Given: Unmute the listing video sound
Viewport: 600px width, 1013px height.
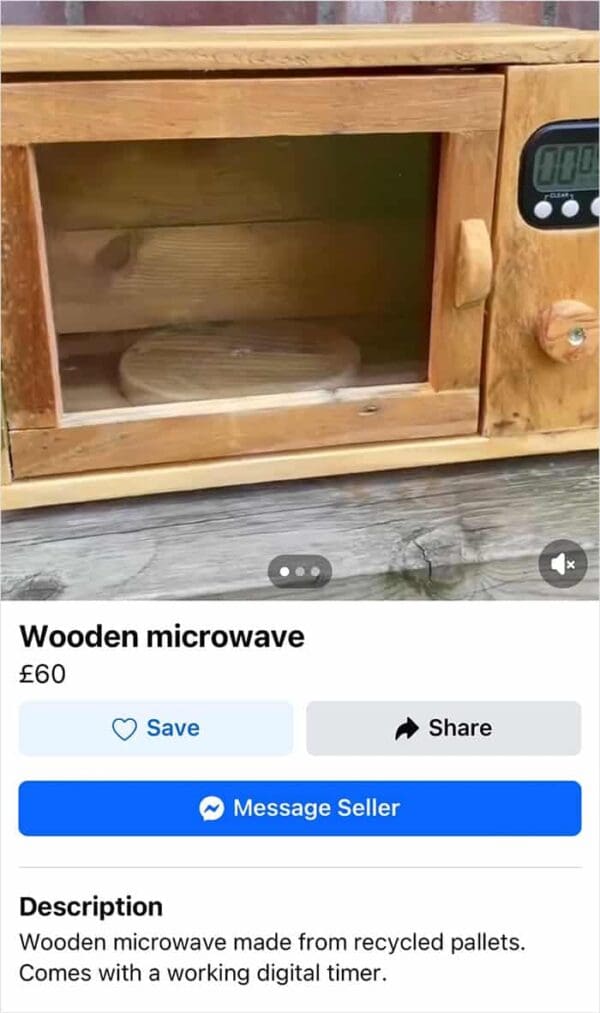Looking at the screenshot, I should coord(563,564).
